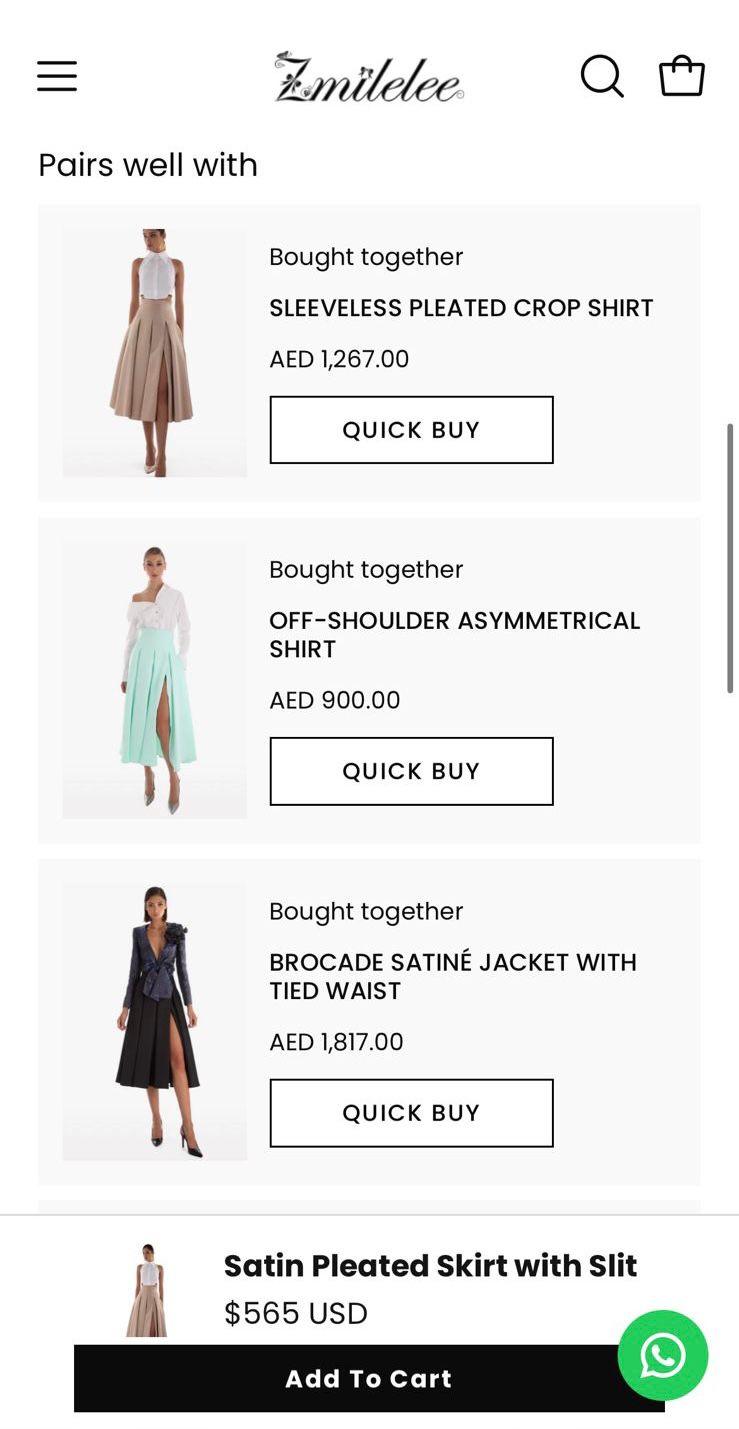Click the Satin Pleated Skirt title

point(431,1266)
